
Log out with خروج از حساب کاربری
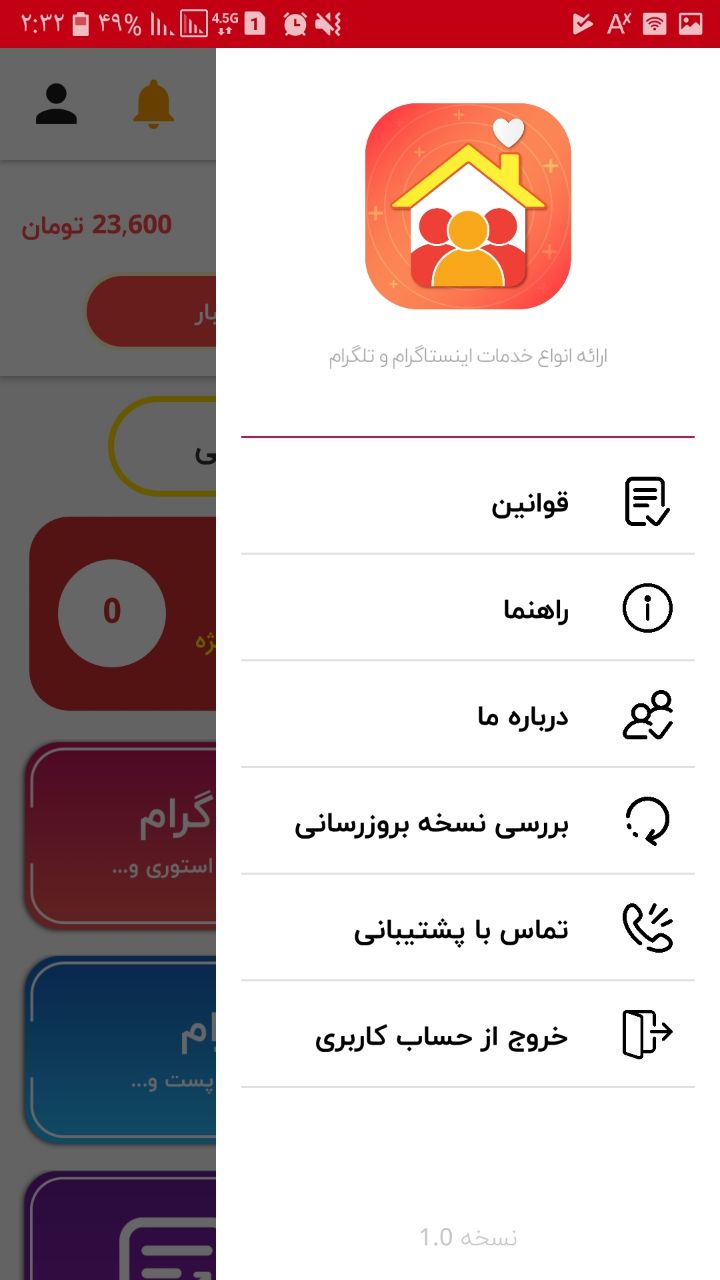coord(442,1036)
